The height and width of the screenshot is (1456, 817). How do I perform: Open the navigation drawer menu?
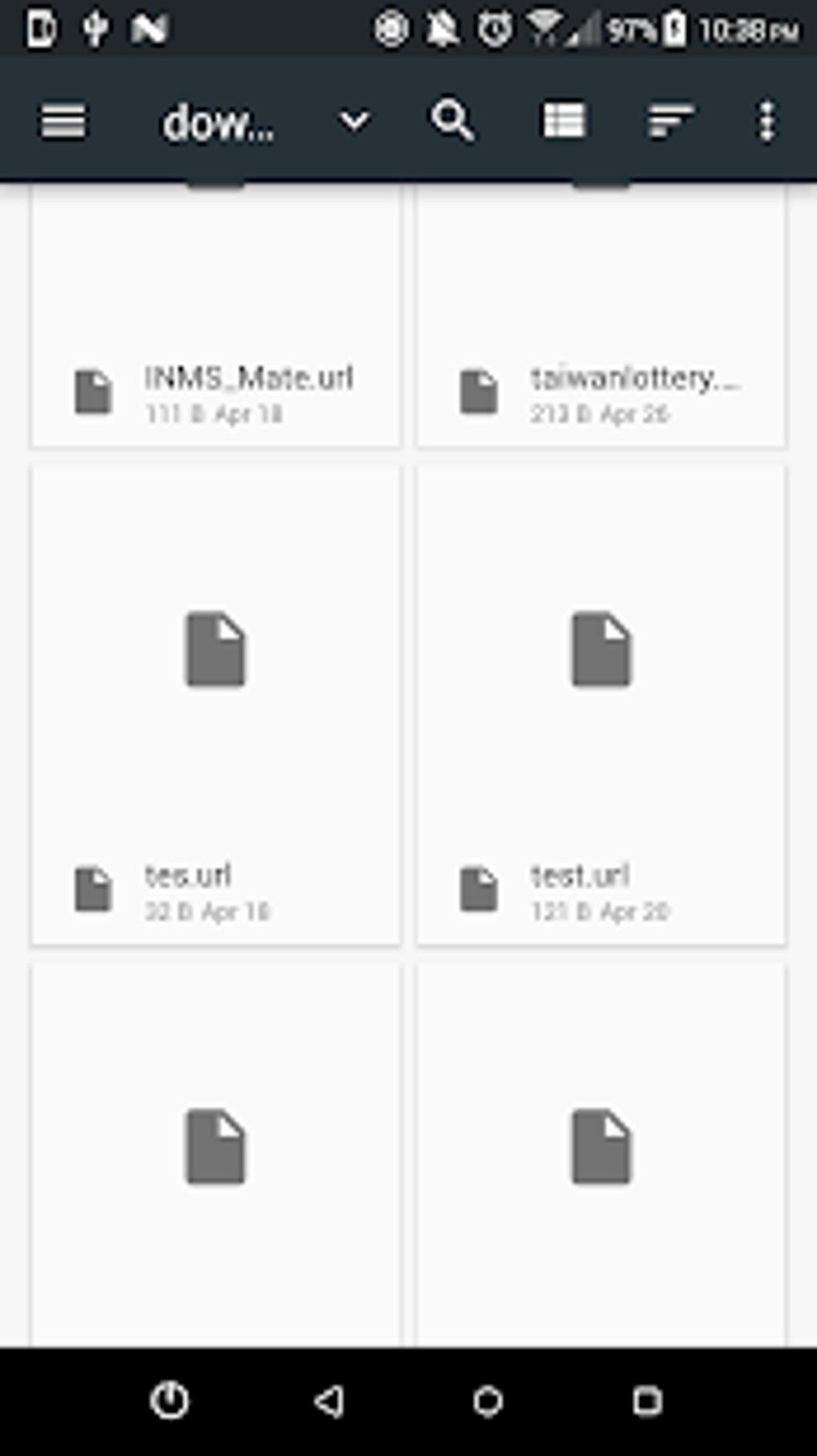tap(63, 122)
